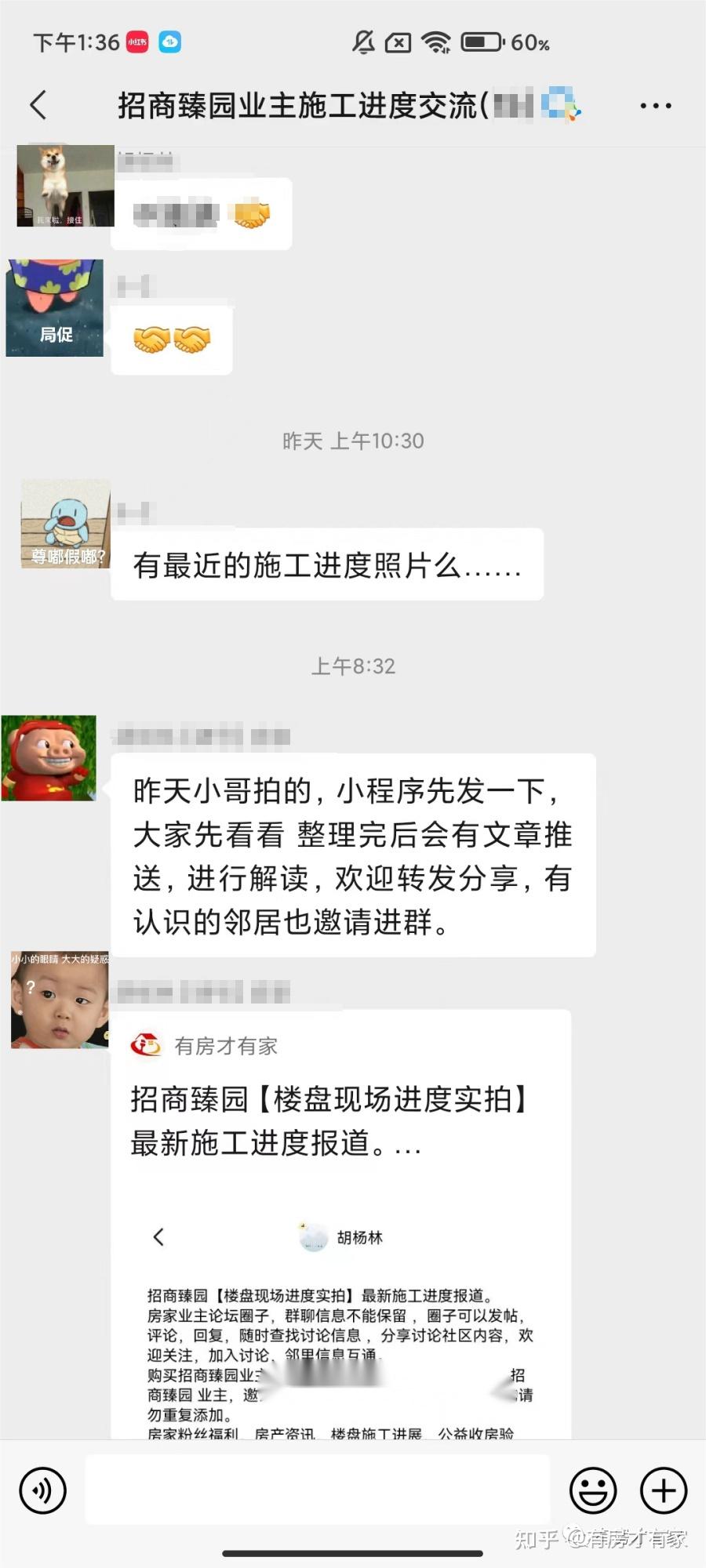Focus the message input field
The width and height of the screenshot is (706, 1568).
click(317, 1490)
